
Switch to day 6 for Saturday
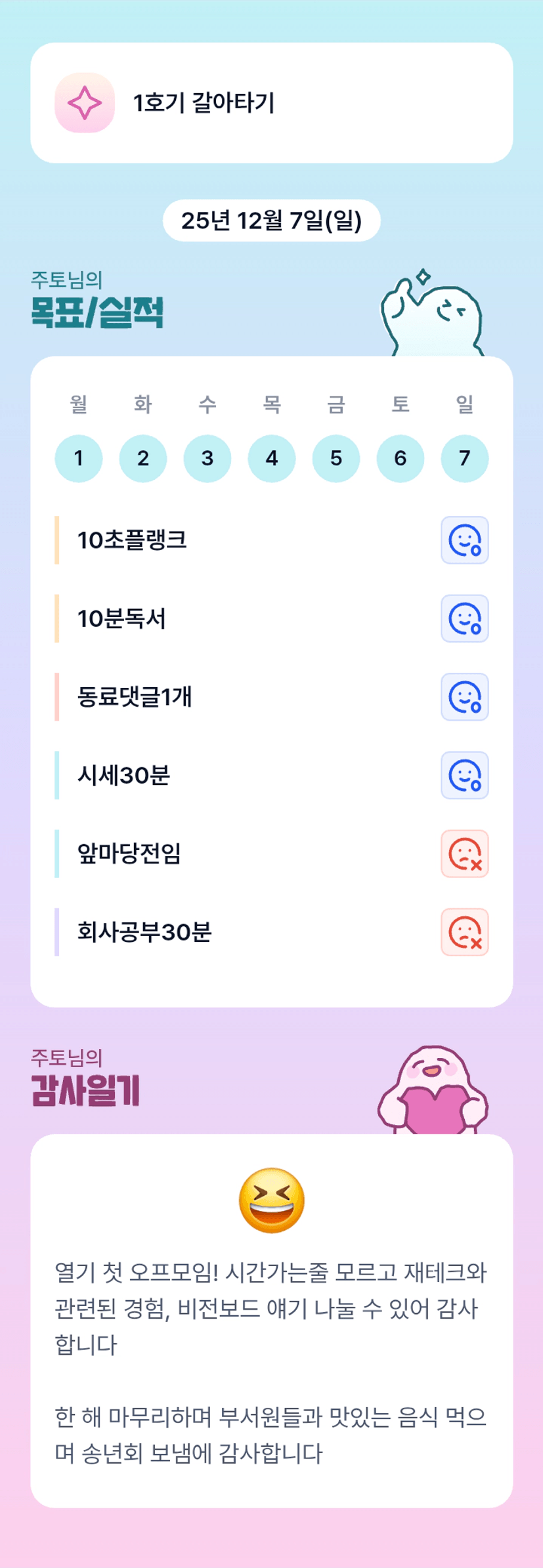pos(401,458)
